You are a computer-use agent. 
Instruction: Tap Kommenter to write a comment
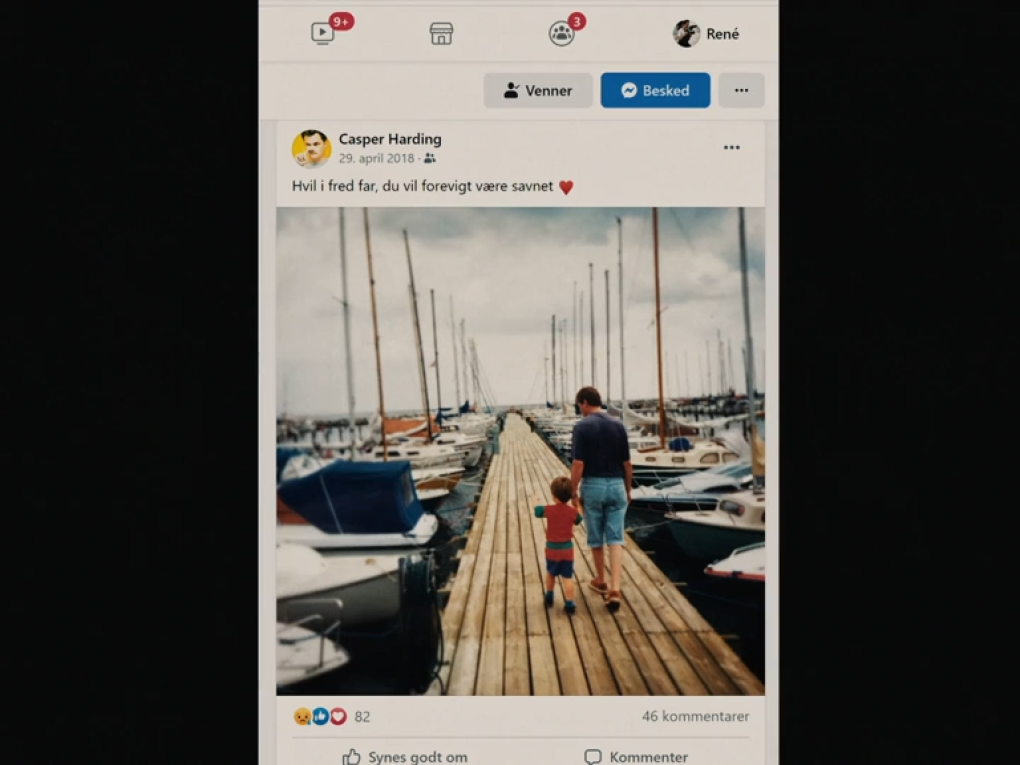(636, 756)
